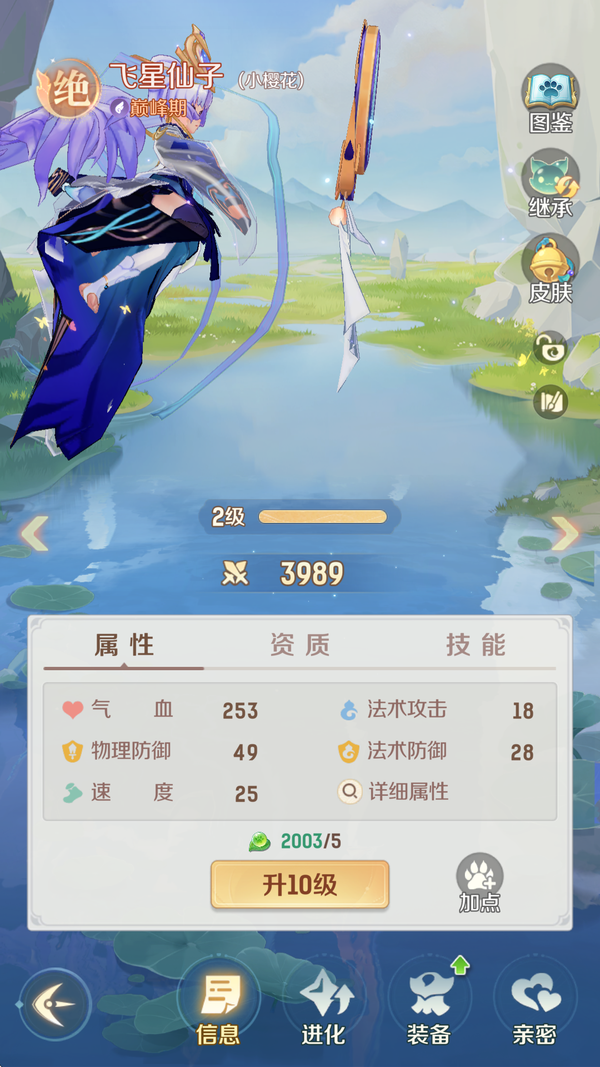Tap the round back arrow button
This screenshot has width=600, height=1067.
point(54,1003)
